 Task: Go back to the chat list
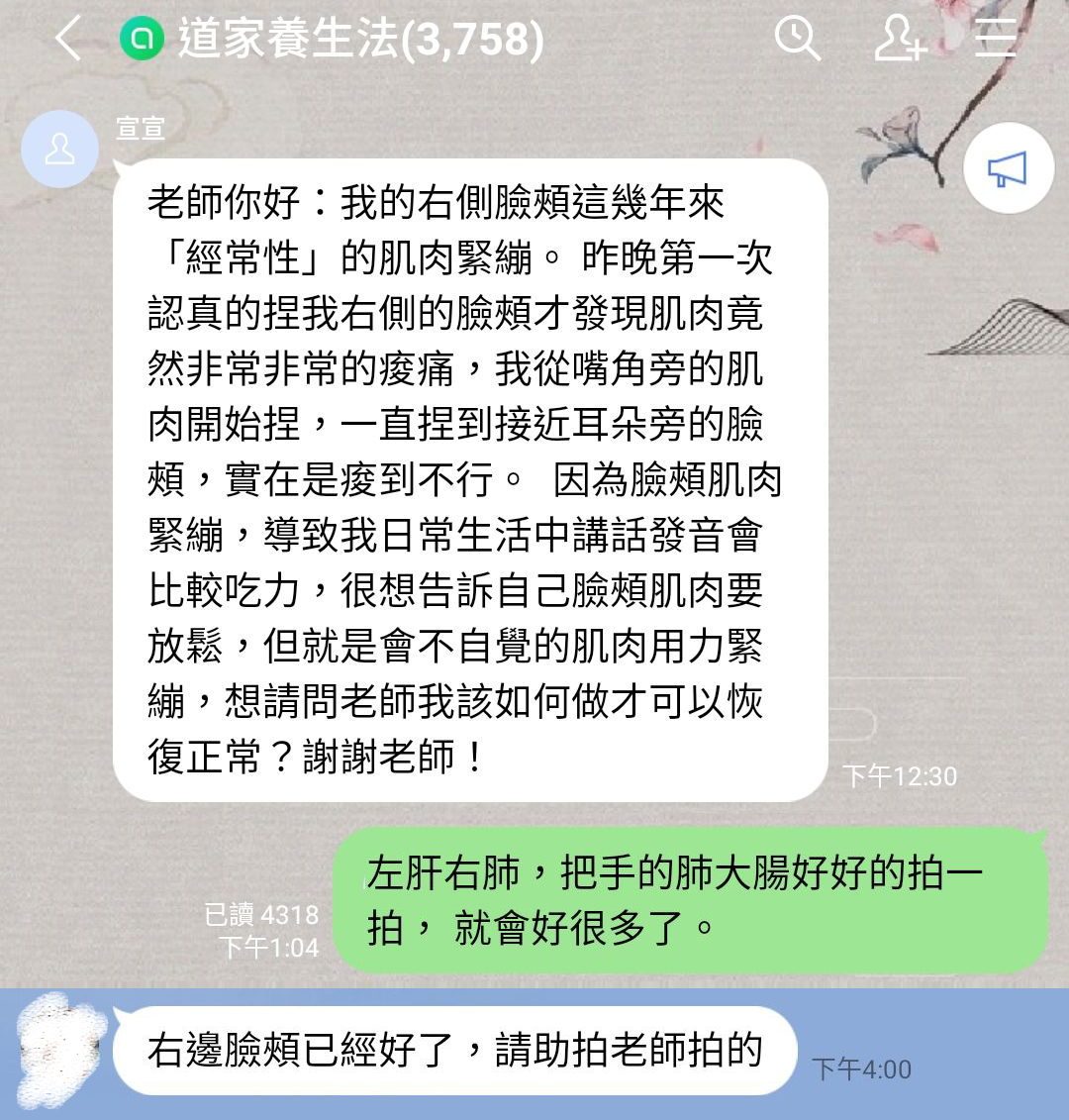(67, 40)
